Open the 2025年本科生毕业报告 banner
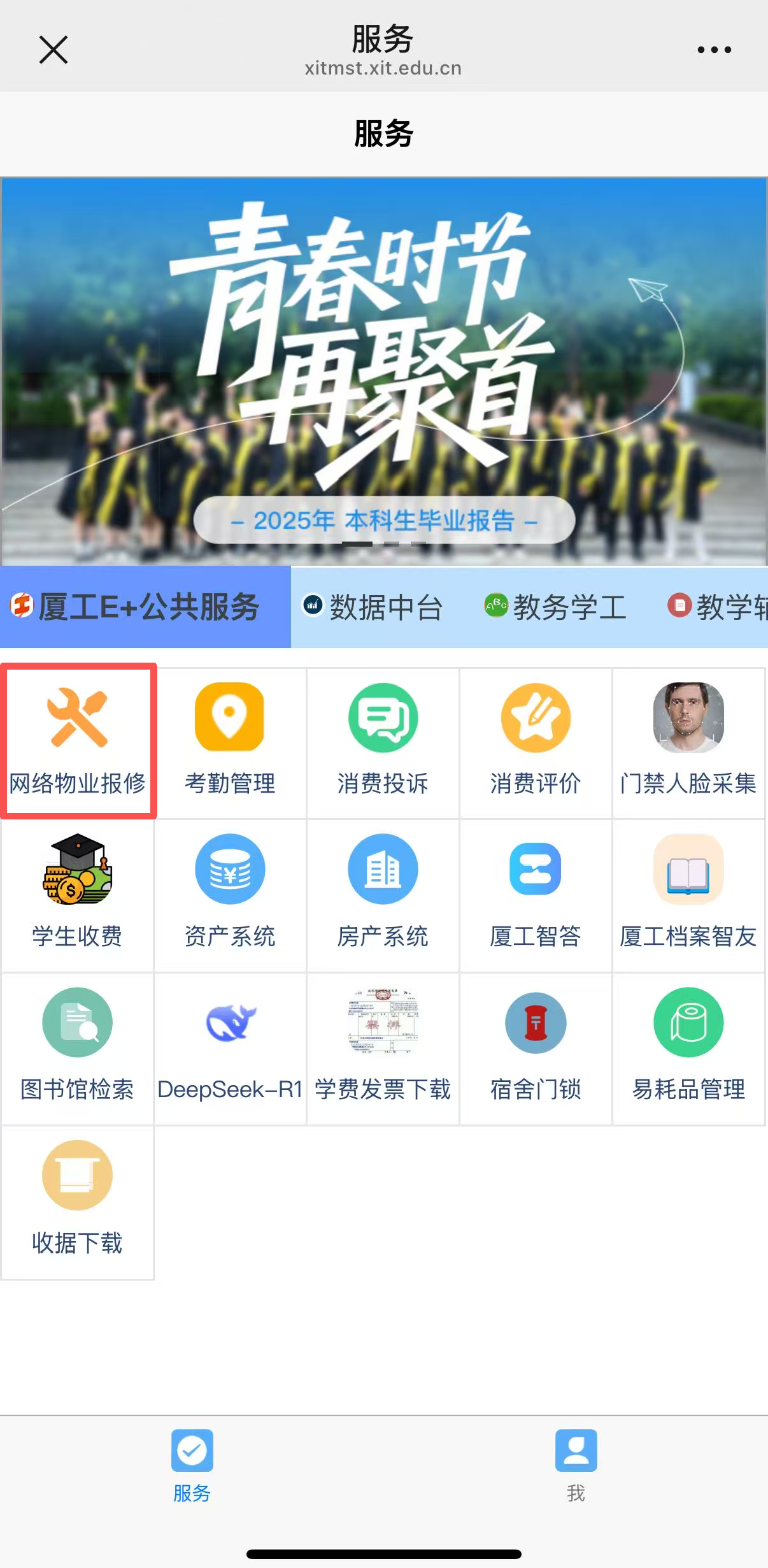The image size is (768, 1568). 383,371
